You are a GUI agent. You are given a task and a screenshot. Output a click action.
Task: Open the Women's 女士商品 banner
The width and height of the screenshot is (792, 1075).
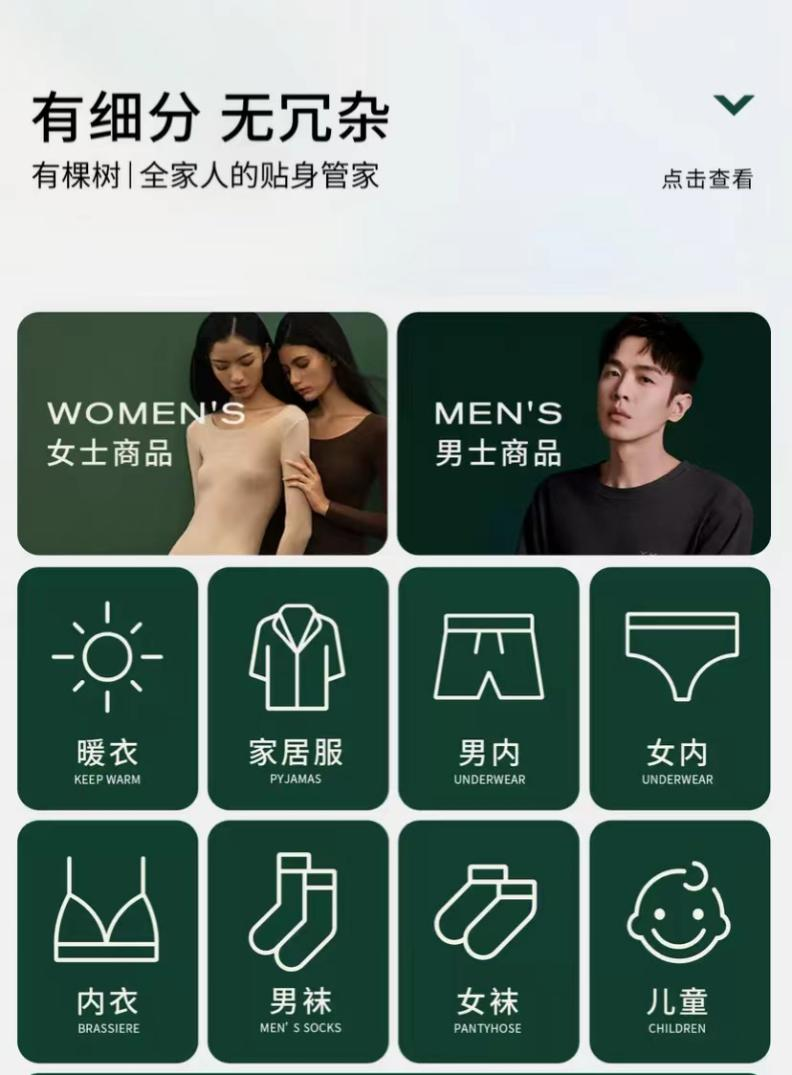pos(202,433)
